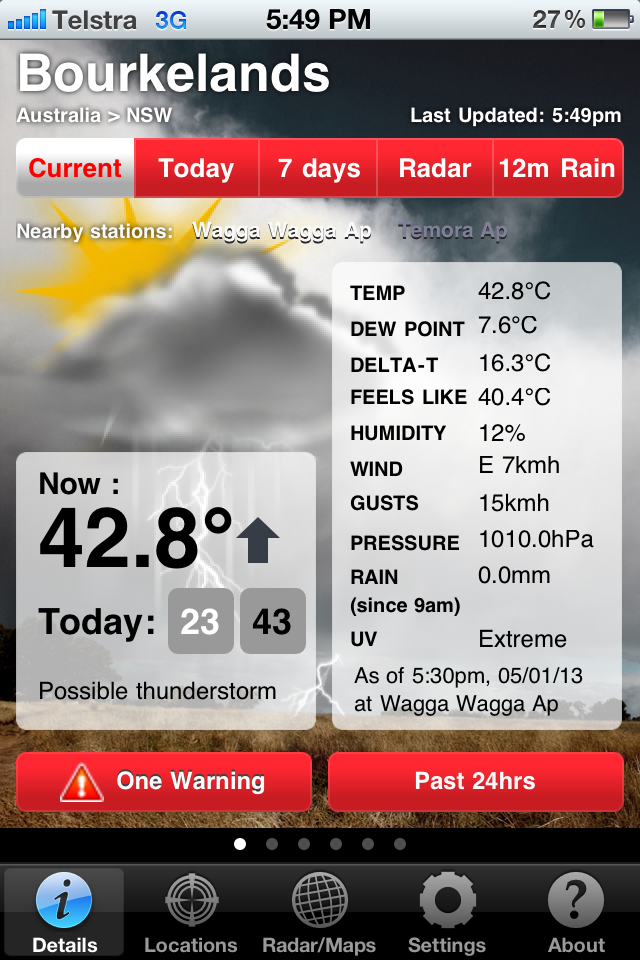This screenshot has width=640, height=960.
Task: View the Past 24hrs observations
Action: click(475, 781)
